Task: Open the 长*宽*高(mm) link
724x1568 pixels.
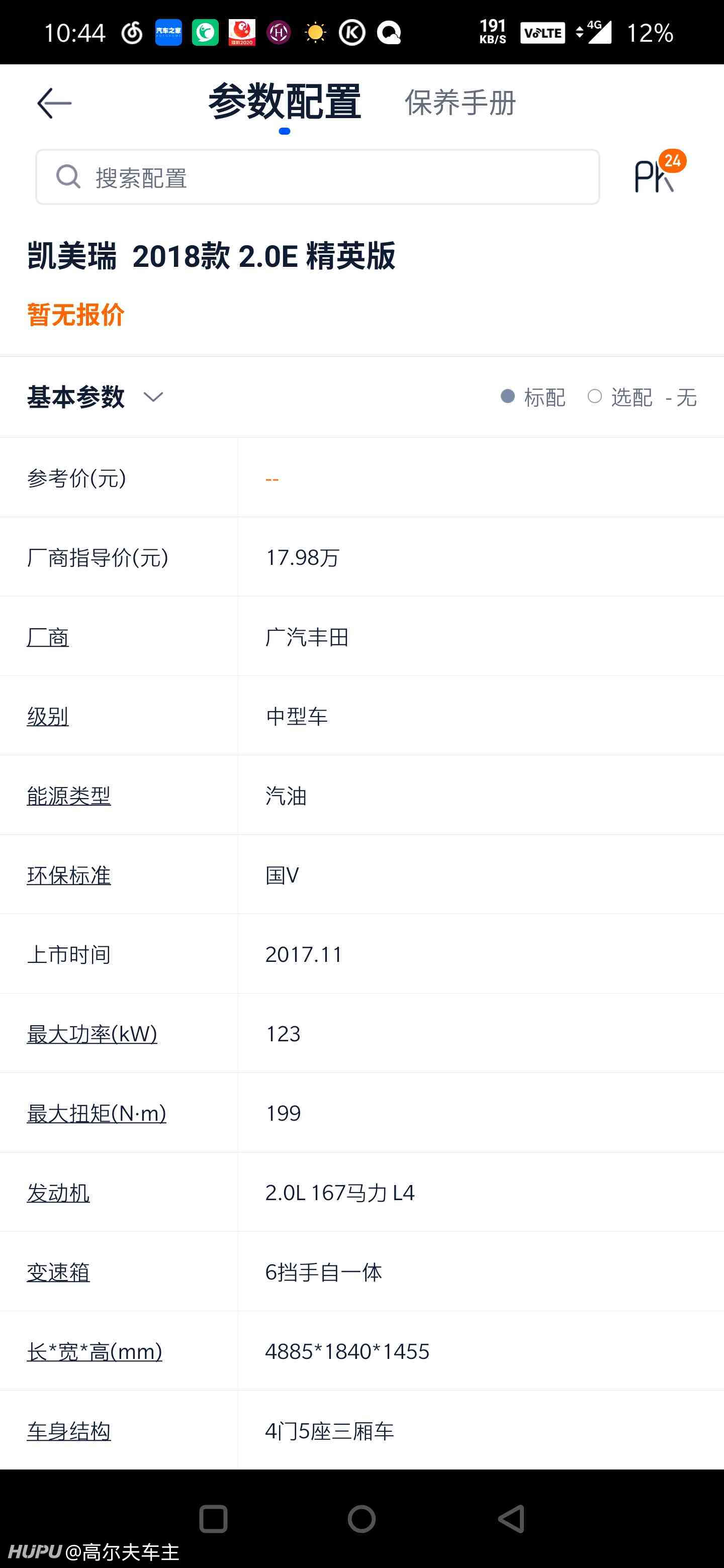Action: tap(95, 1351)
